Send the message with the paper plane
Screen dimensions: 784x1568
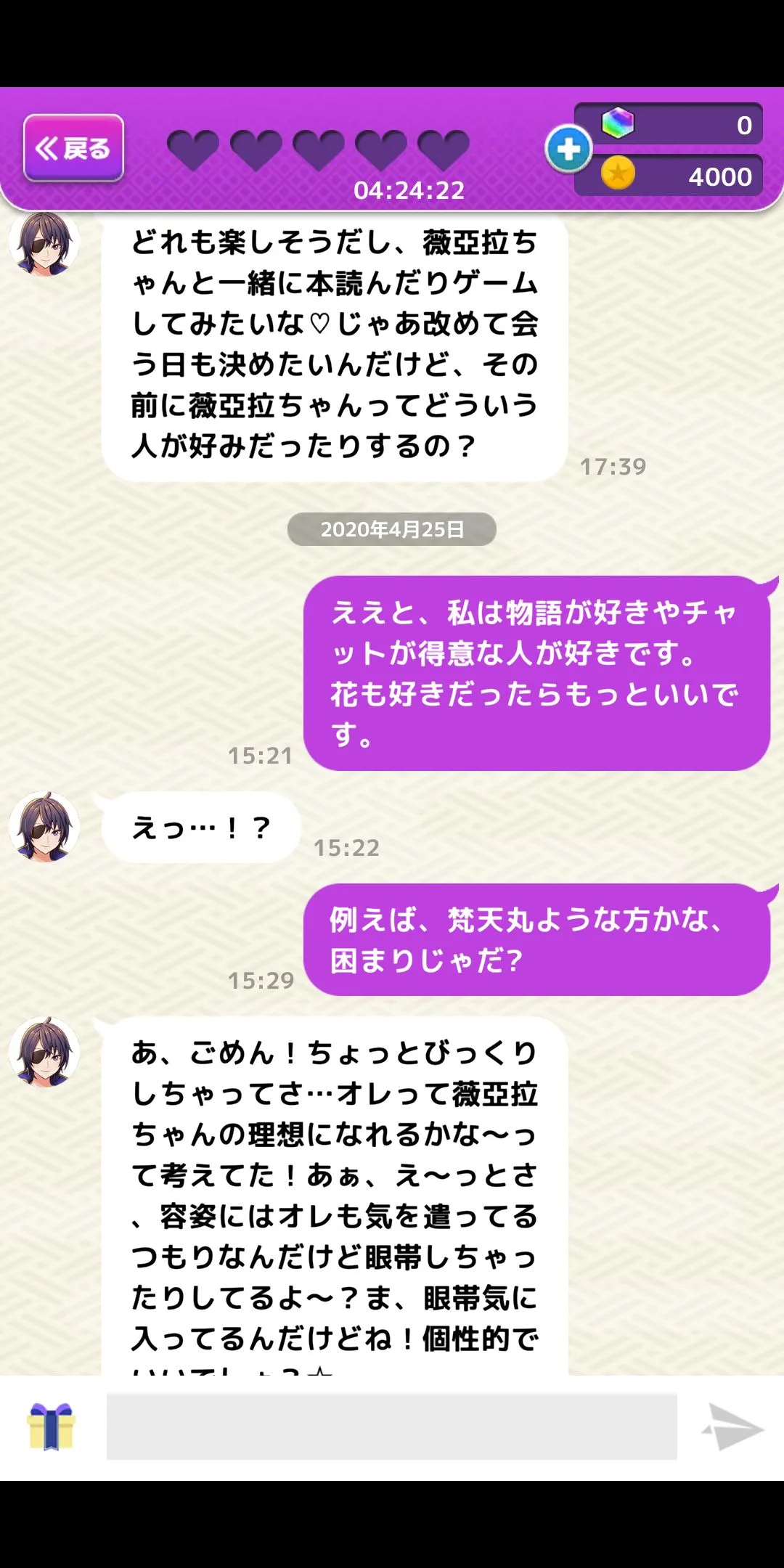point(732,1426)
